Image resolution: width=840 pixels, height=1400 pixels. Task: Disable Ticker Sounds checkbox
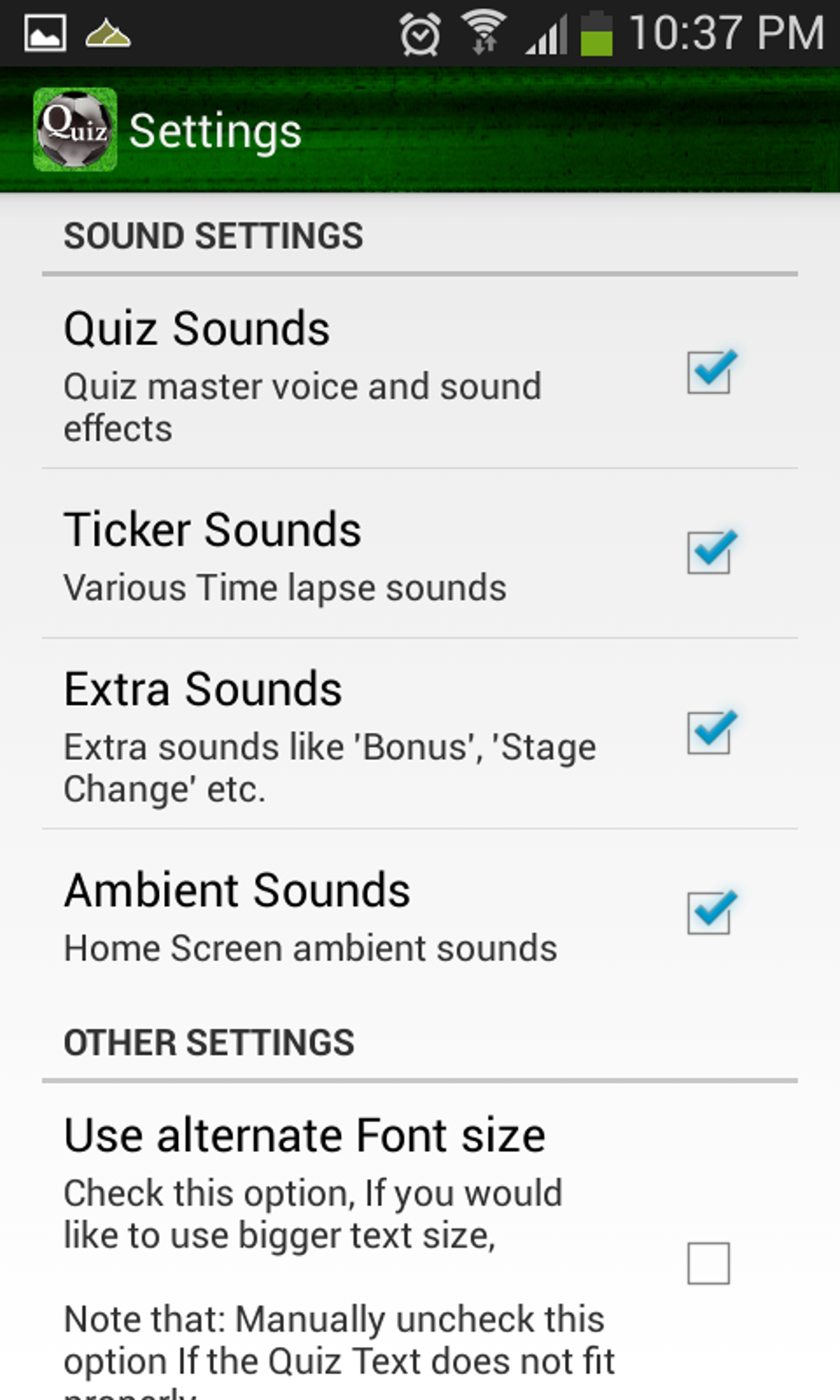(x=709, y=552)
